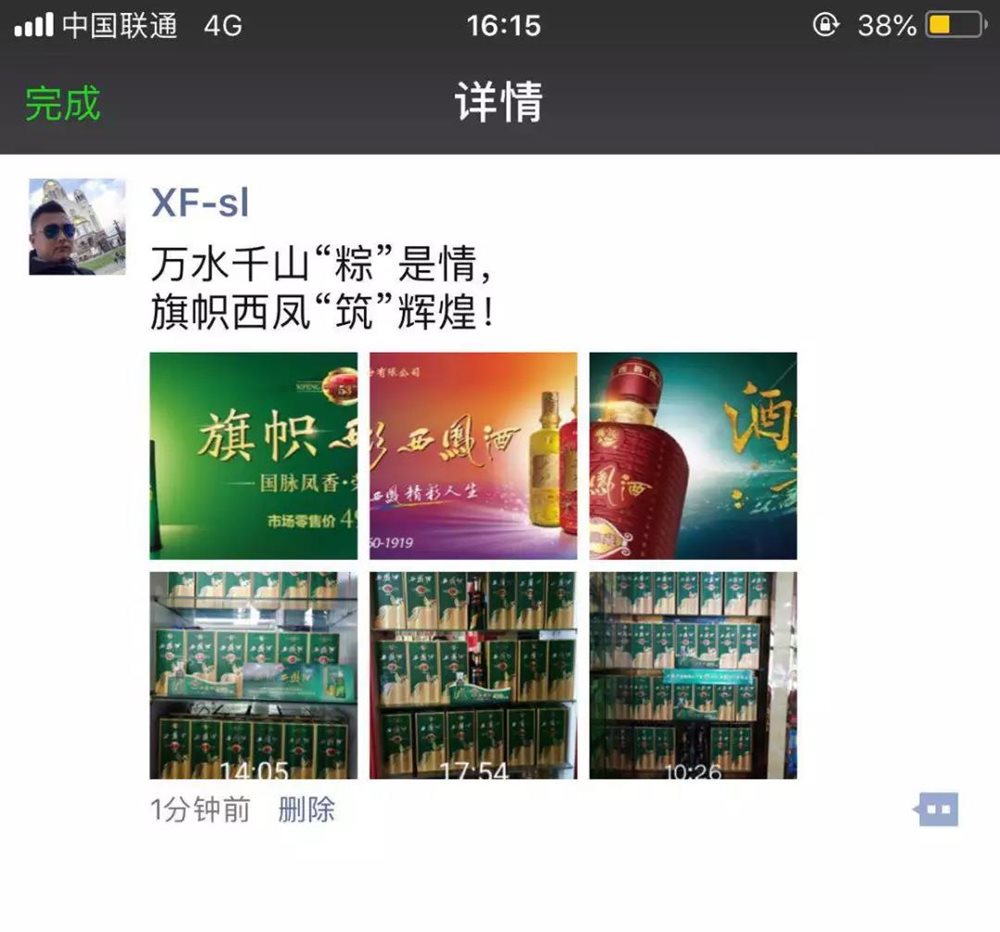Screen dimensions: 1000x932
Task: View the purple 西凤酒 banner image
Action: (473, 455)
